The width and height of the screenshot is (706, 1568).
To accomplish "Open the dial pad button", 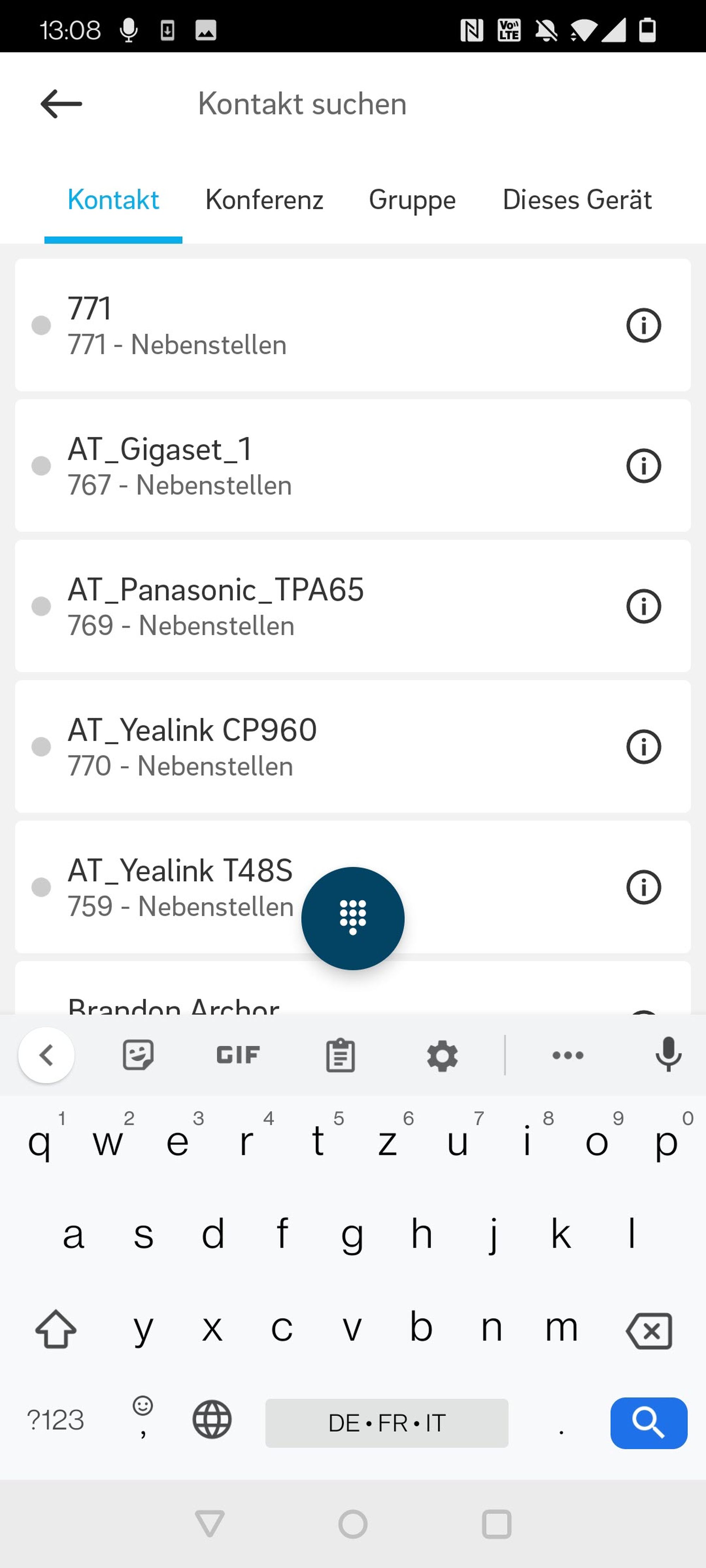I will [x=353, y=918].
